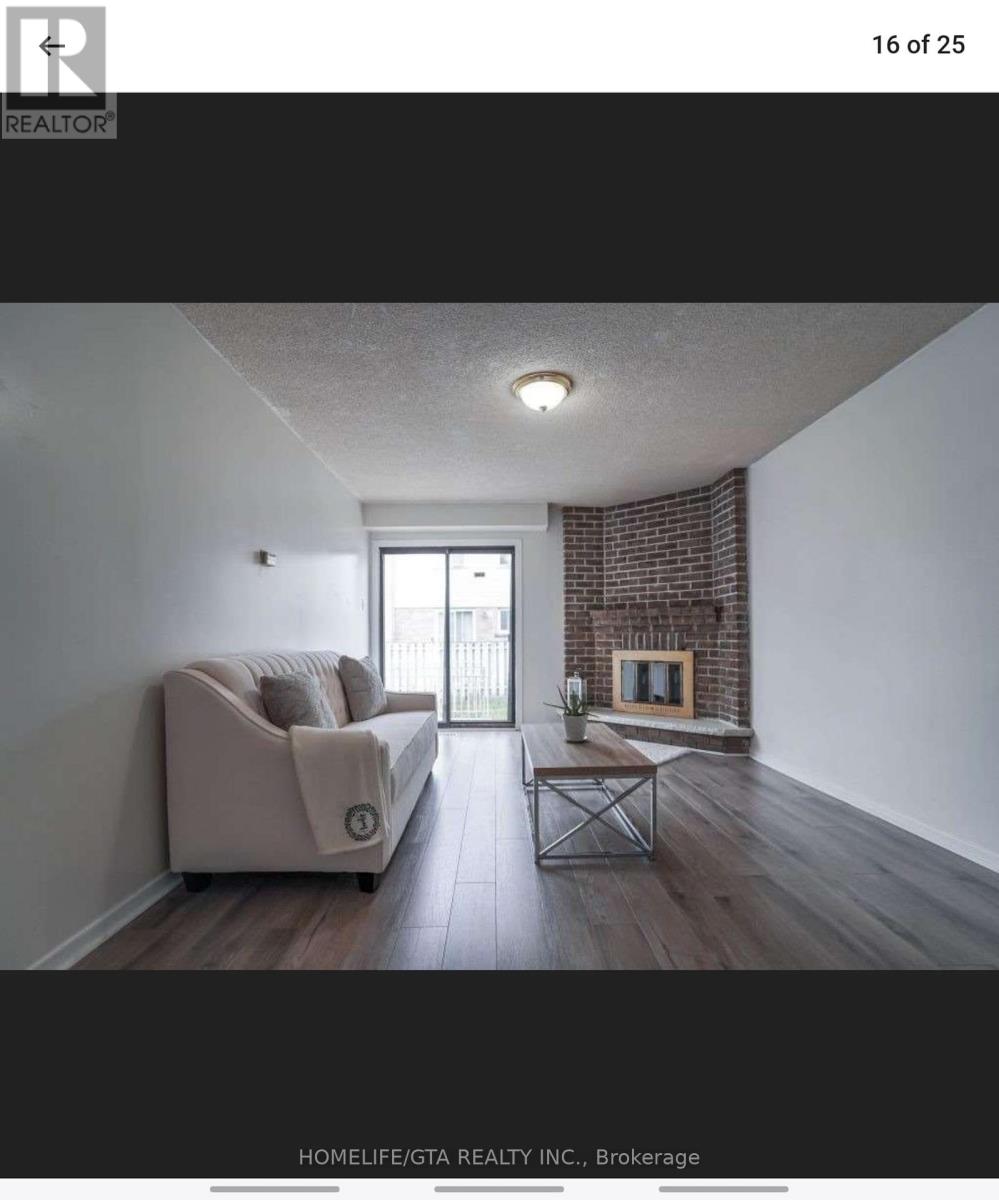Viewport: 999px width, 1200px height.
Task: Go back using the arrow icon
Action: pos(51,46)
